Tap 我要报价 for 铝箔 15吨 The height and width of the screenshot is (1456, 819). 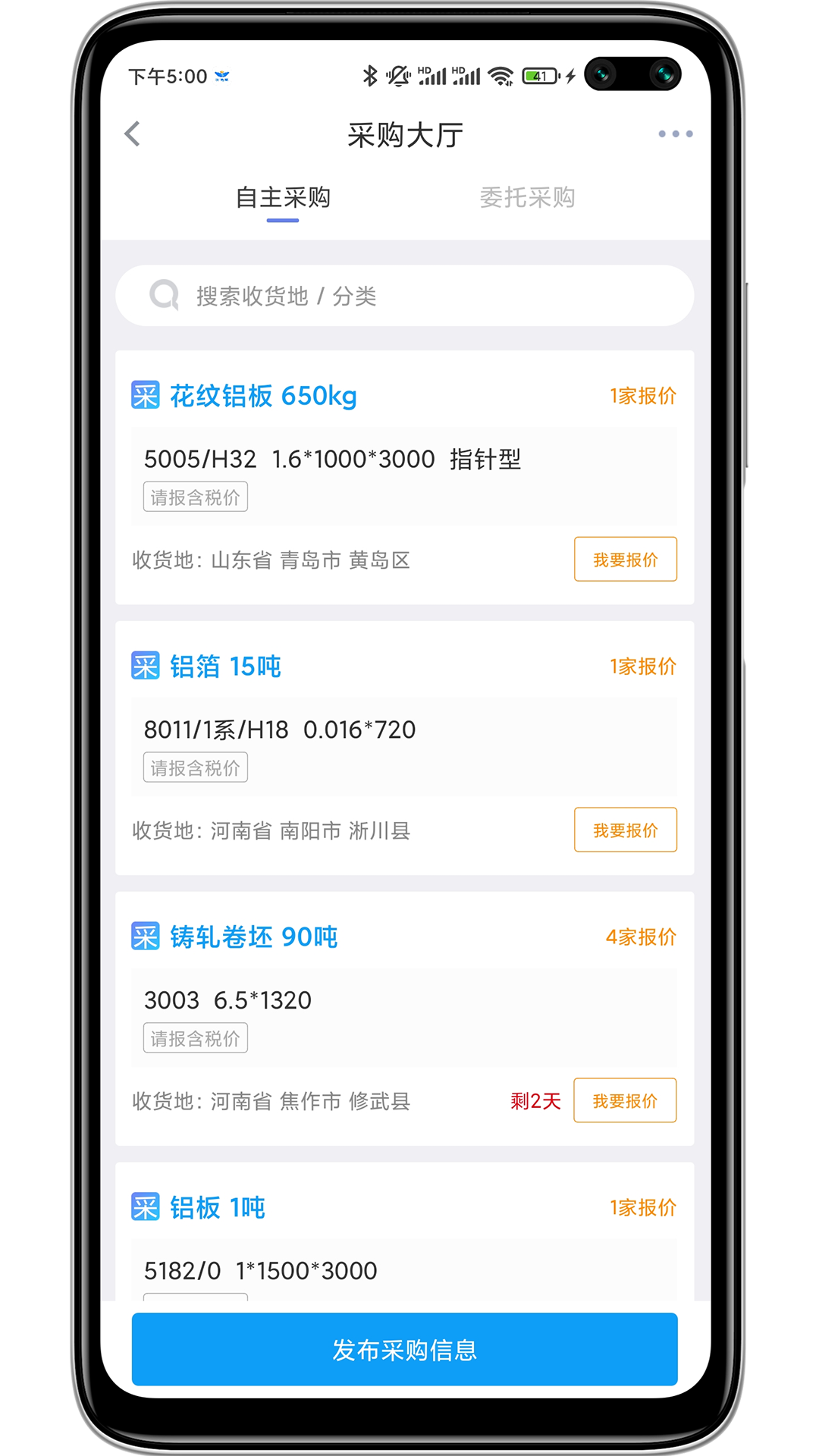tap(625, 830)
